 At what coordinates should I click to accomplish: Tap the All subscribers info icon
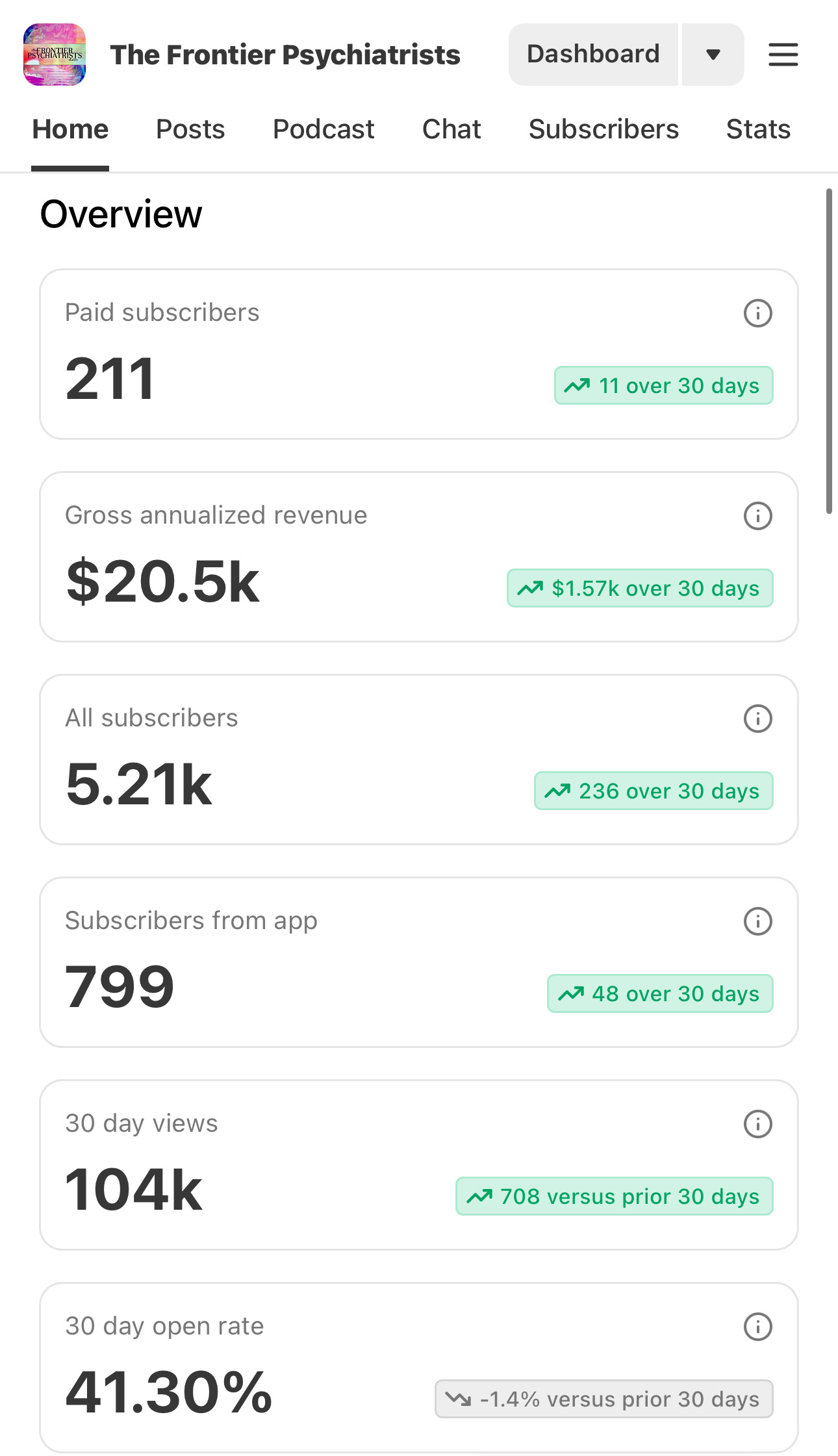tap(757, 719)
